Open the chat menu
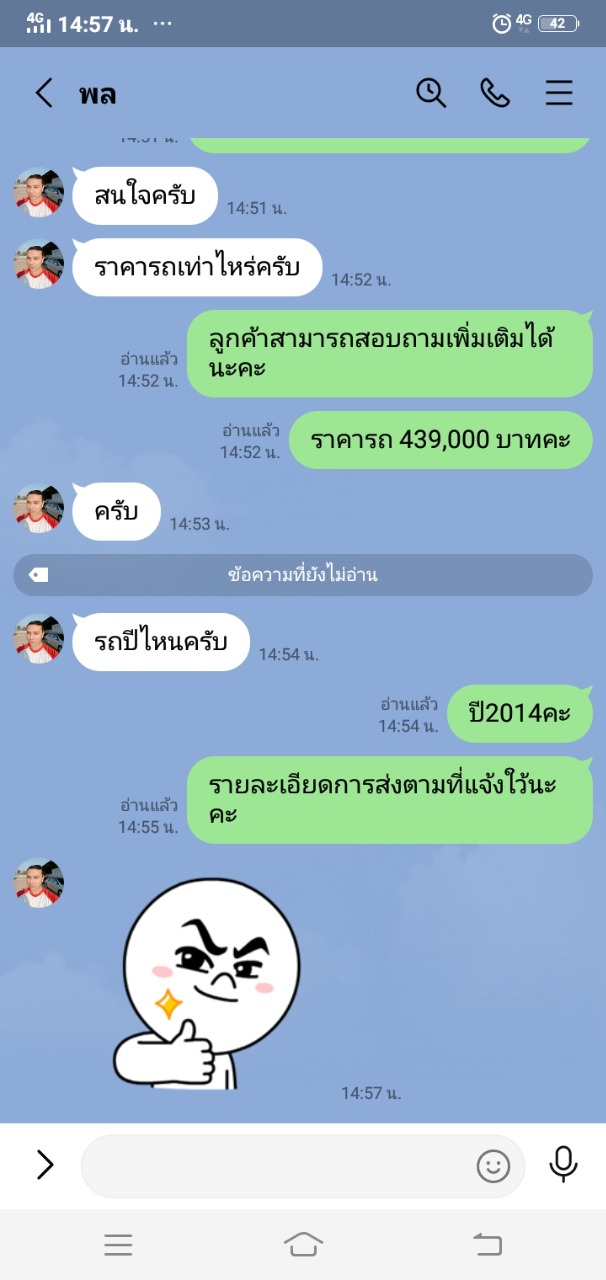Viewport: 606px width, 1280px height. pyautogui.click(x=559, y=93)
